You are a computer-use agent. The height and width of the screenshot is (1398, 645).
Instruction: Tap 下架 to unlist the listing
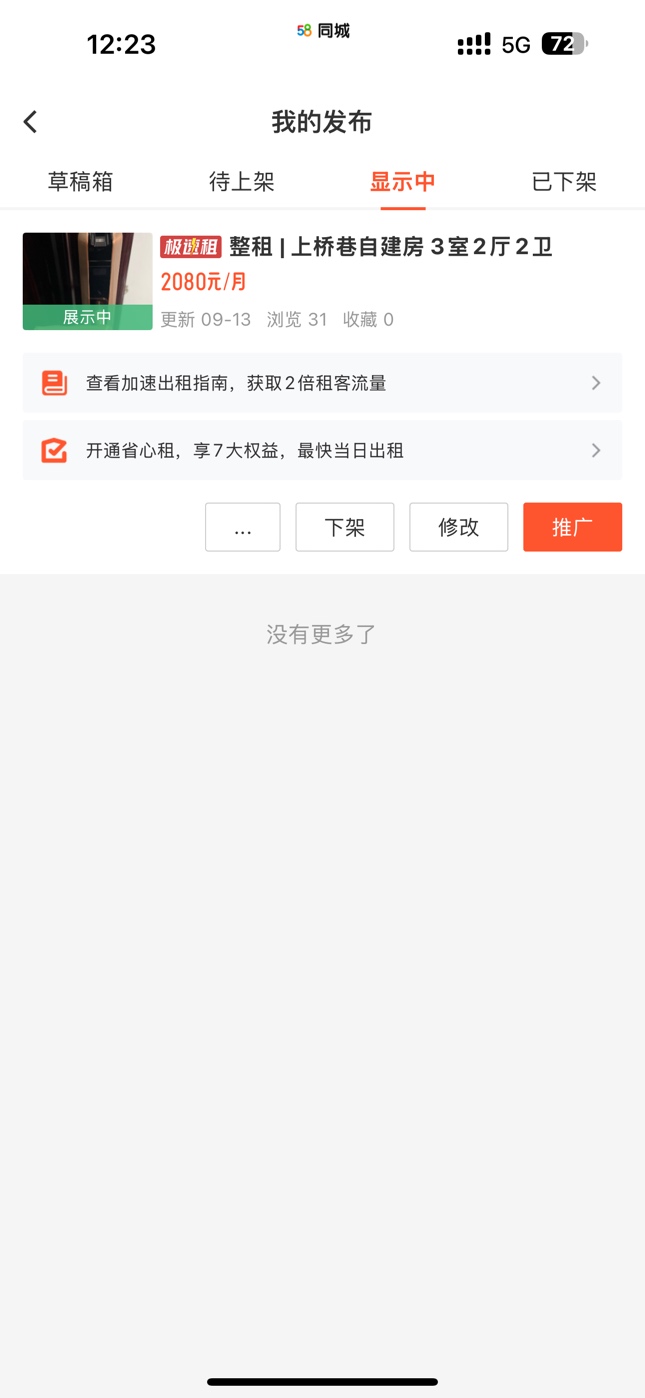point(345,527)
